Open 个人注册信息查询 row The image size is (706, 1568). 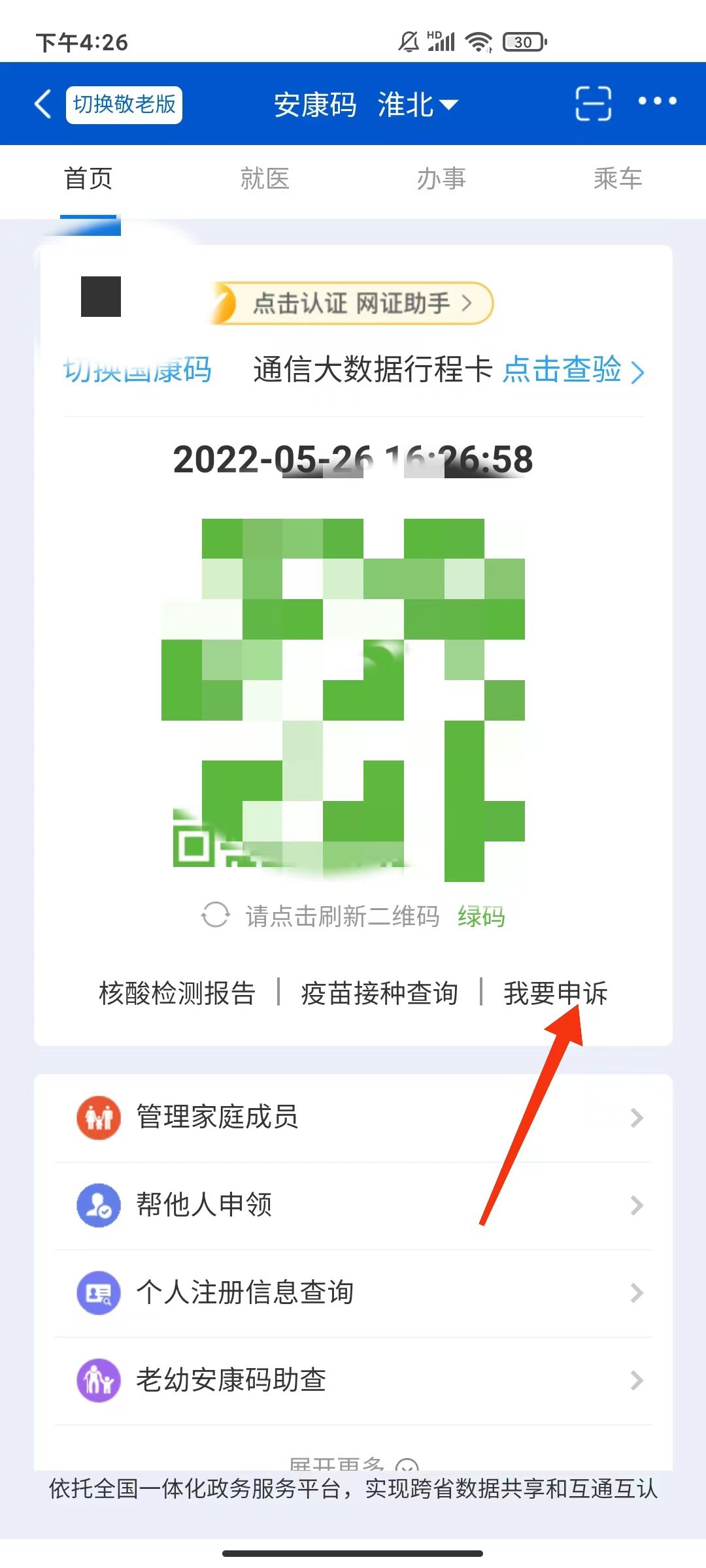tap(353, 1292)
